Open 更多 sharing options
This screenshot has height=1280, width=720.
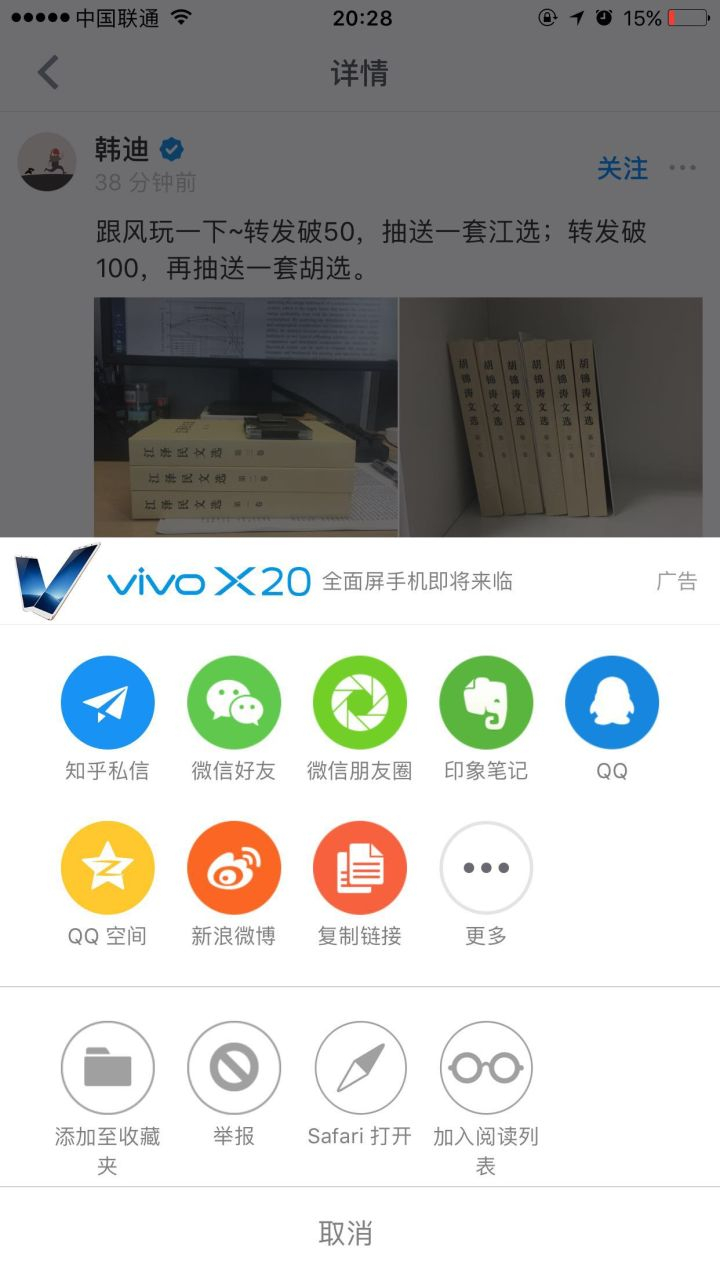click(486, 868)
